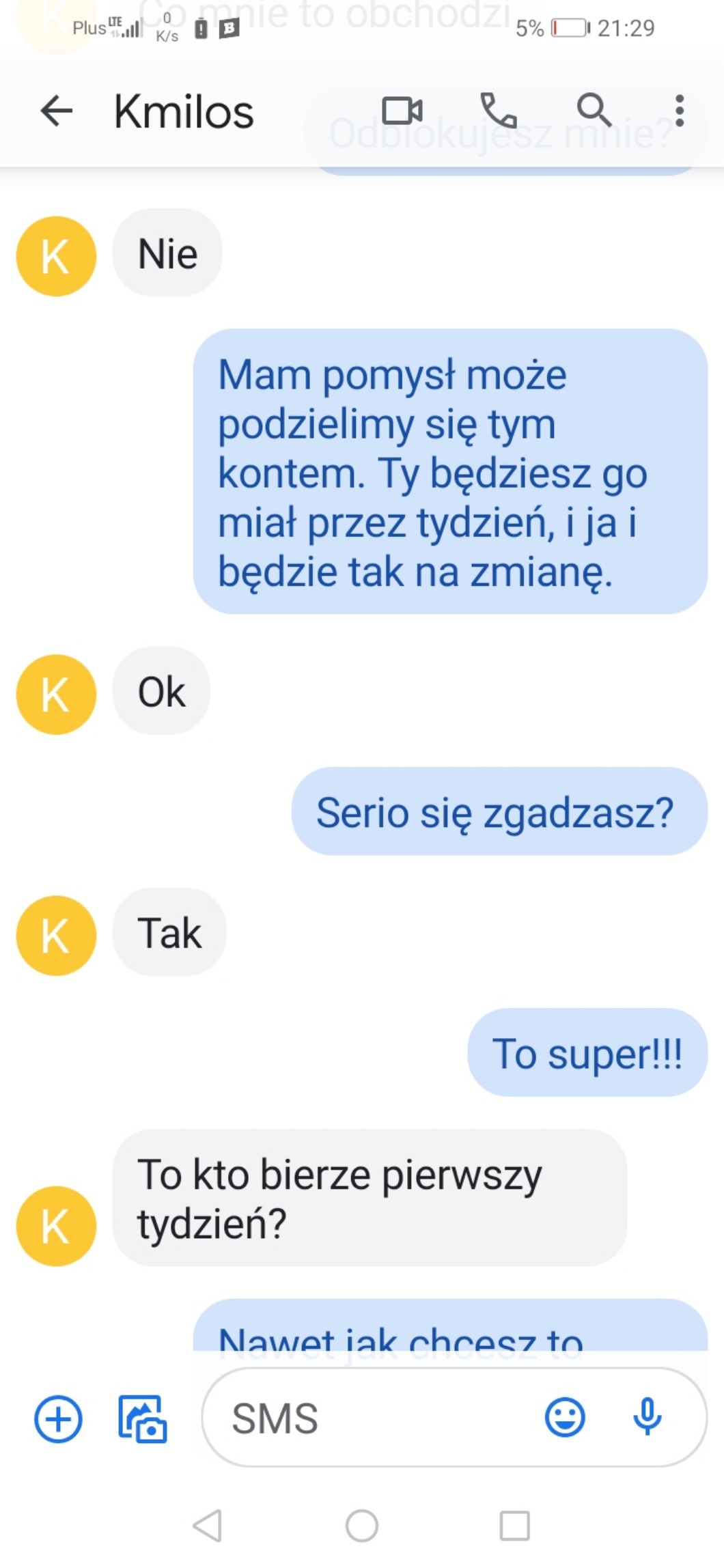Go back from the Kmilos conversation
This screenshot has height=1568, width=724.
[x=57, y=111]
